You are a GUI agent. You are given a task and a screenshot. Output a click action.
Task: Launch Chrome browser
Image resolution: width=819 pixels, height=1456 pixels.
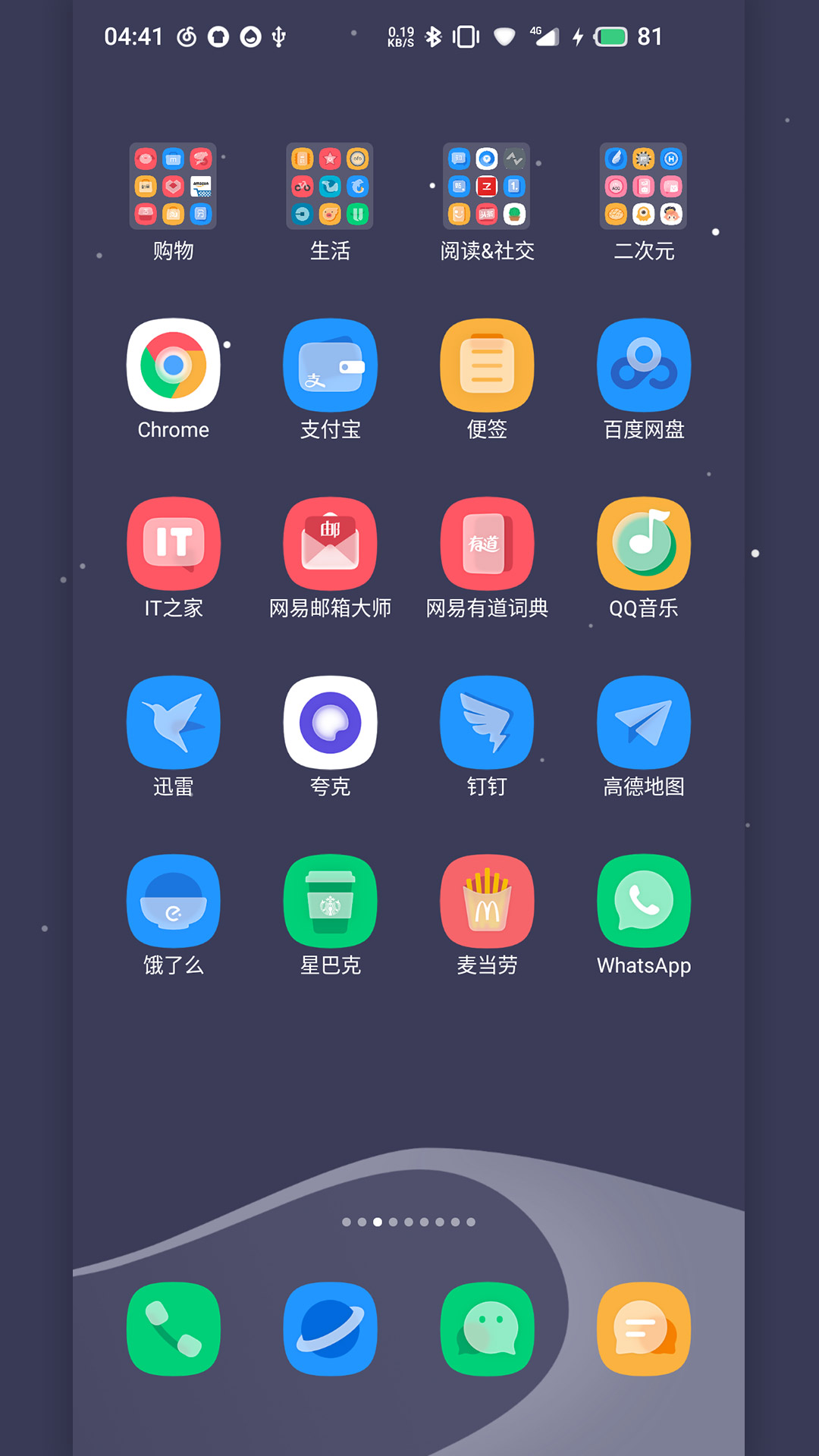(173, 366)
